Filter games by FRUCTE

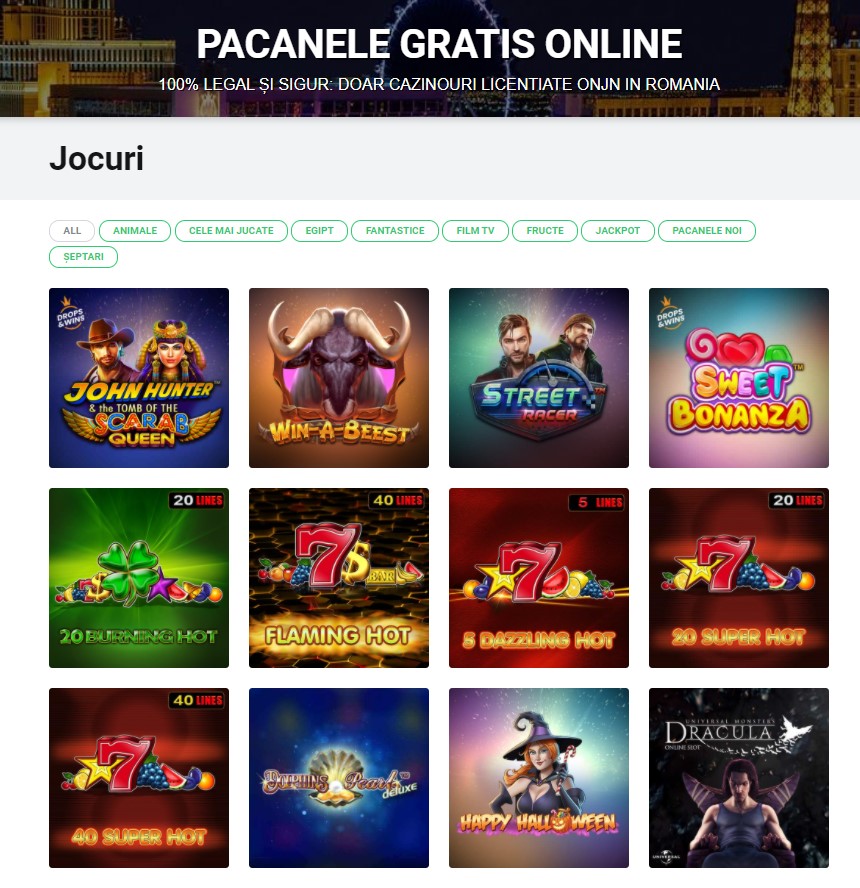click(545, 231)
